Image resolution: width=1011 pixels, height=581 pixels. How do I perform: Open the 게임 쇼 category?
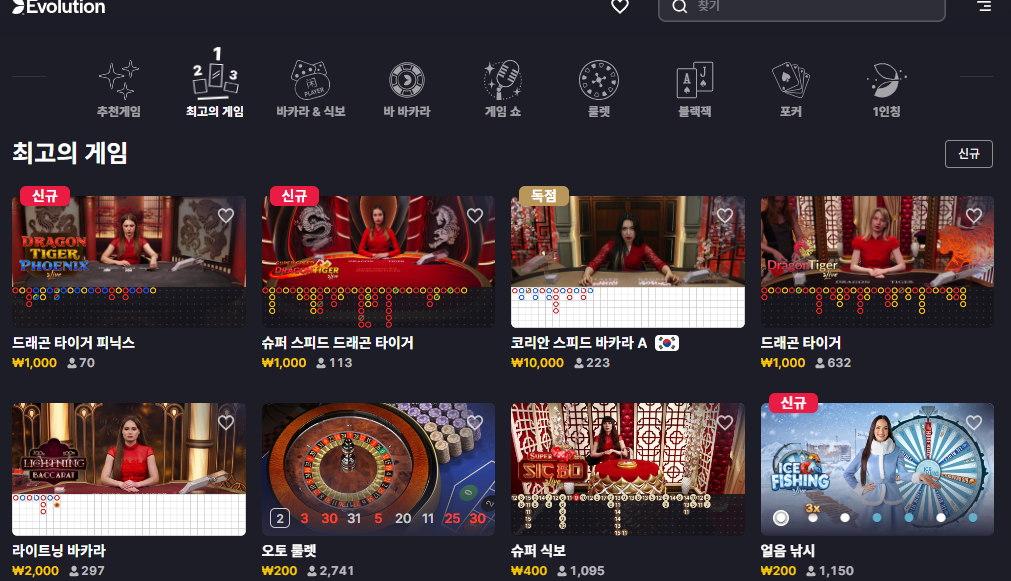pyautogui.click(x=503, y=89)
